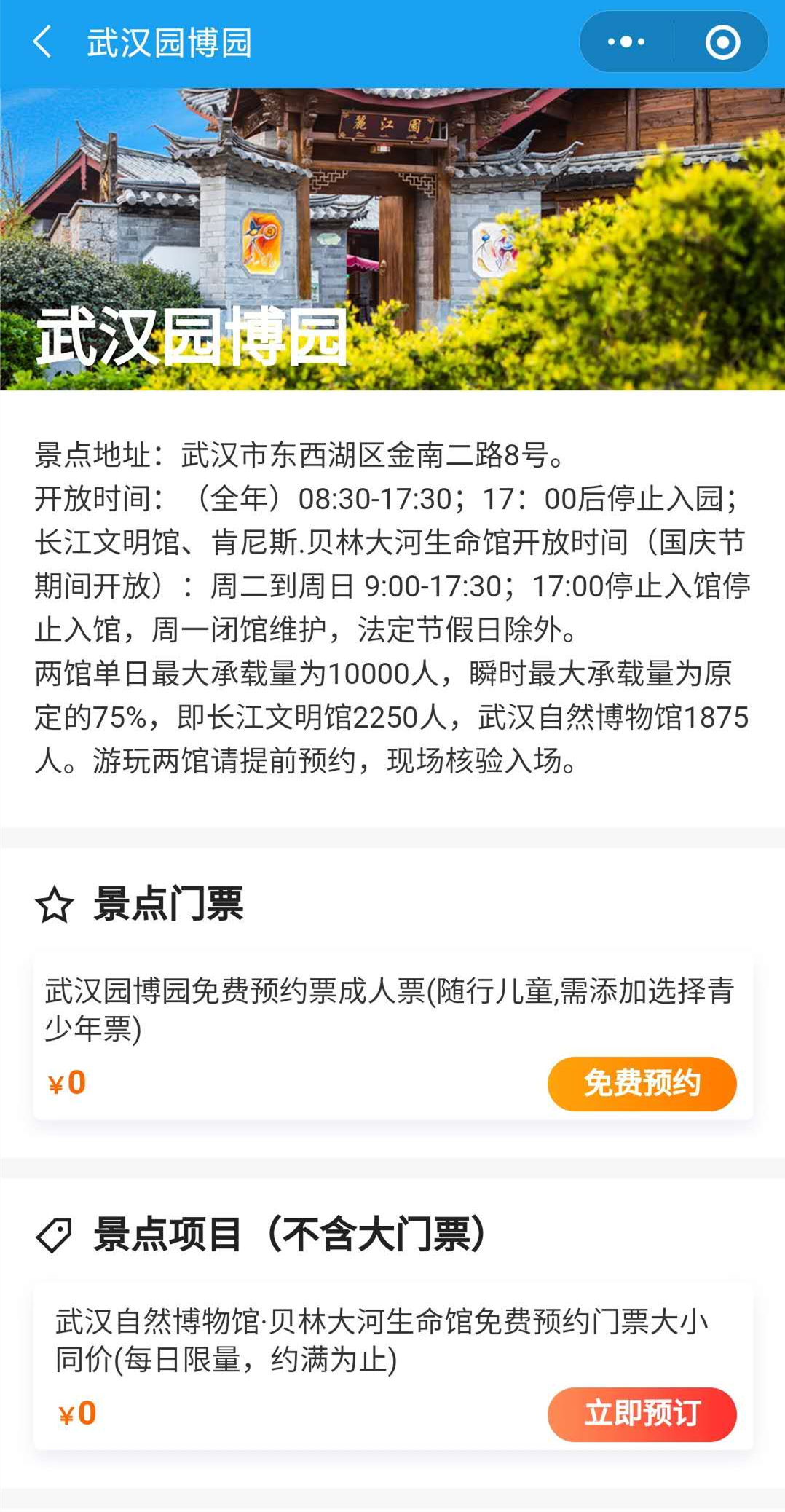Open the mini program more options menu

(x=626, y=42)
